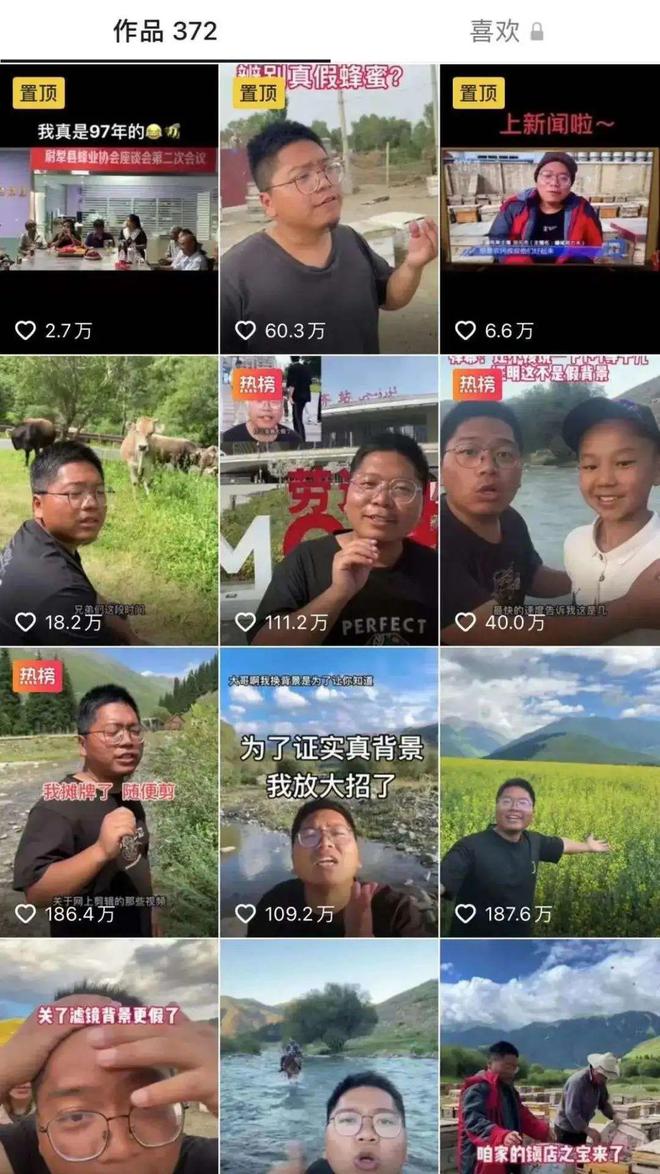Viewport: 660px width, 1174px height.
Task: Open the flower field video with 187.6万 likes
Action: click(x=550, y=792)
